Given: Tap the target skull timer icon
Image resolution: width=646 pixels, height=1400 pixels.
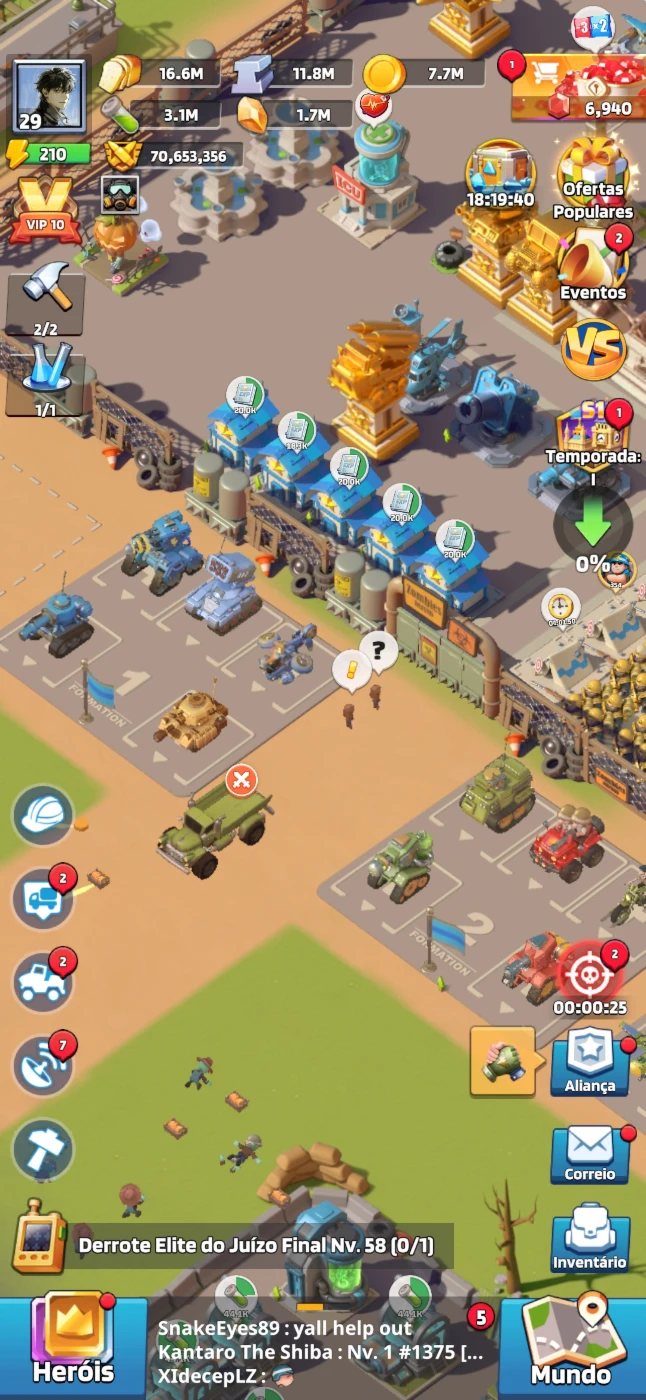Looking at the screenshot, I should [x=590, y=978].
